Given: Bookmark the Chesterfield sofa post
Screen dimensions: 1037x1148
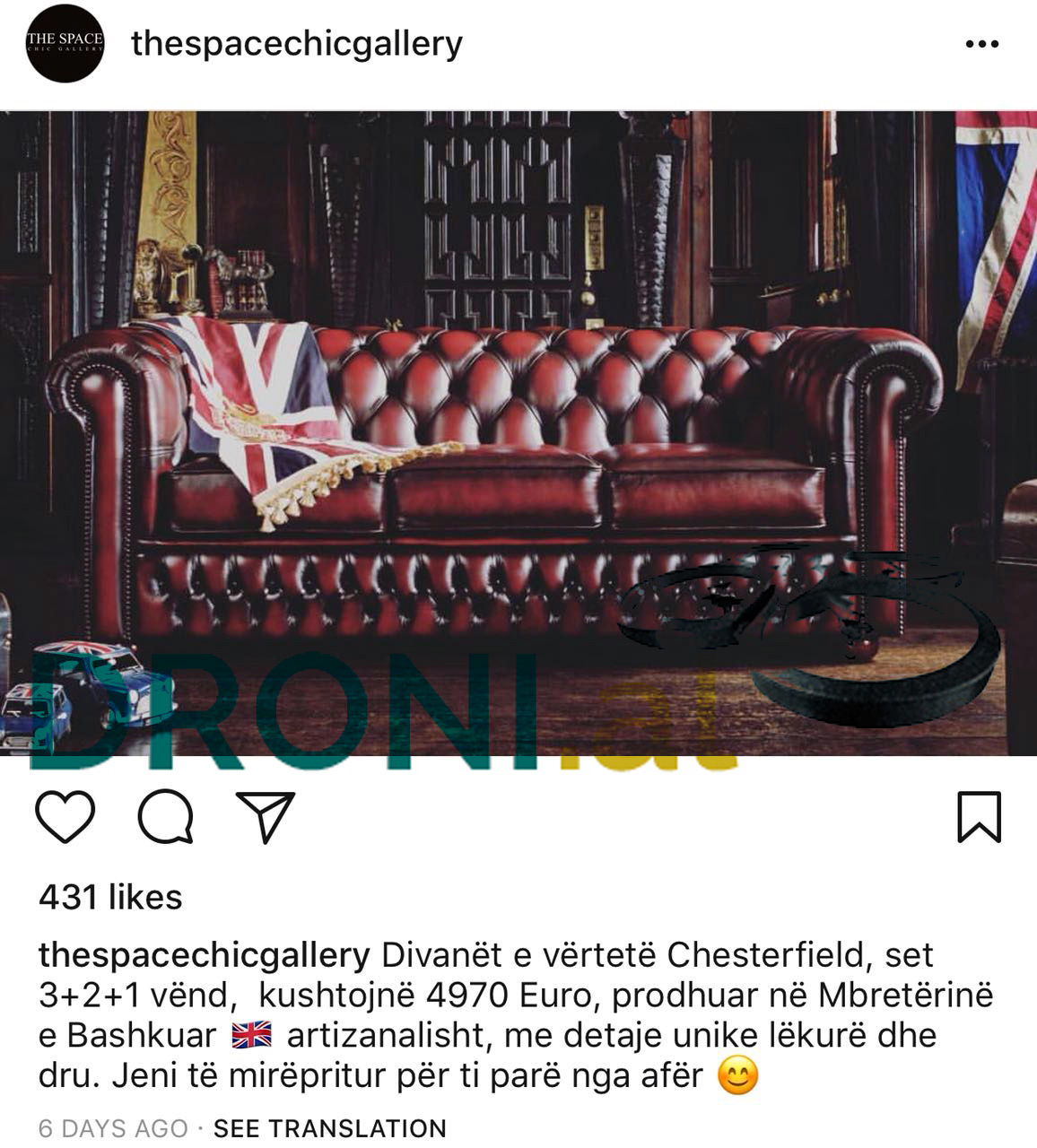Looking at the screenshot, I should [x=979, y=816].
